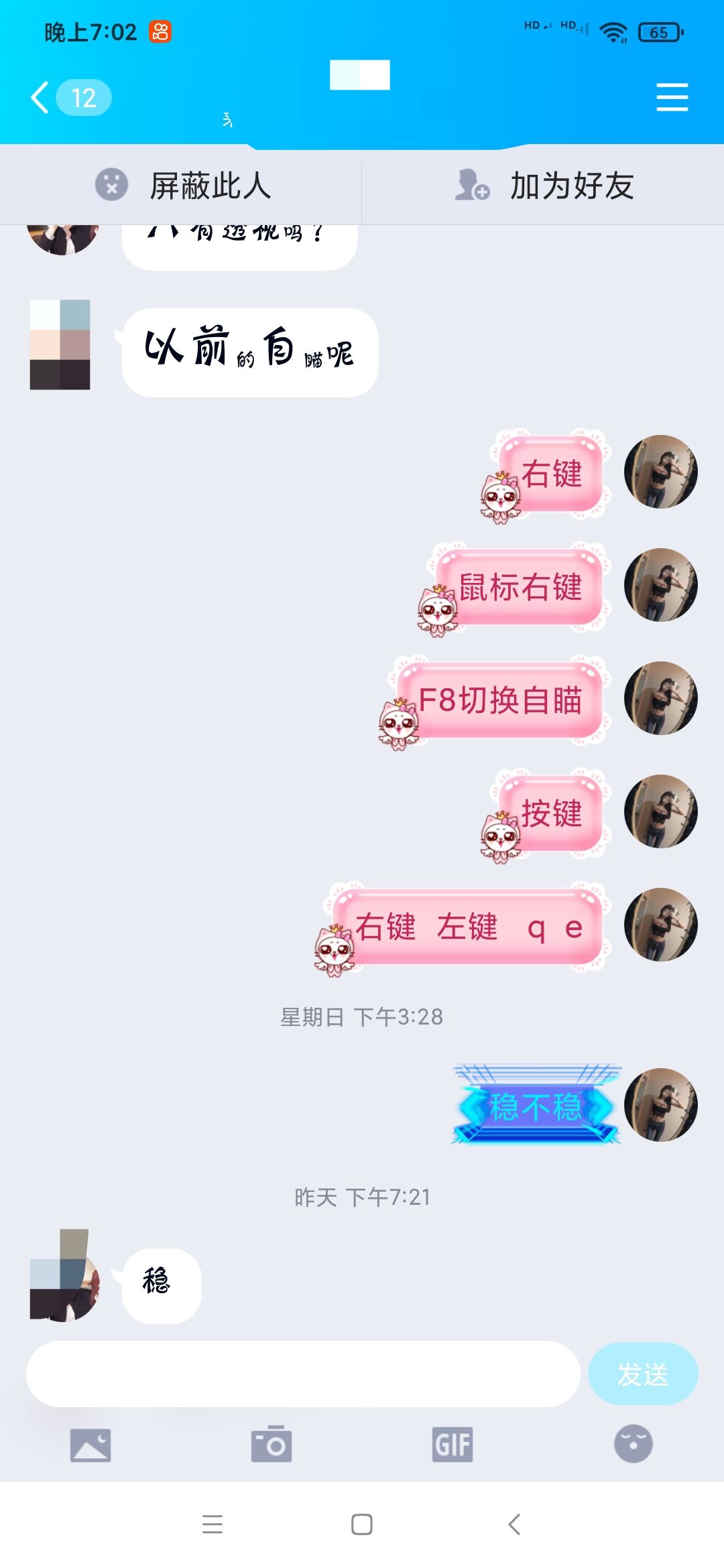Tap the system home button
This screenshot has width=724, height=1568.
point(362,1524)
